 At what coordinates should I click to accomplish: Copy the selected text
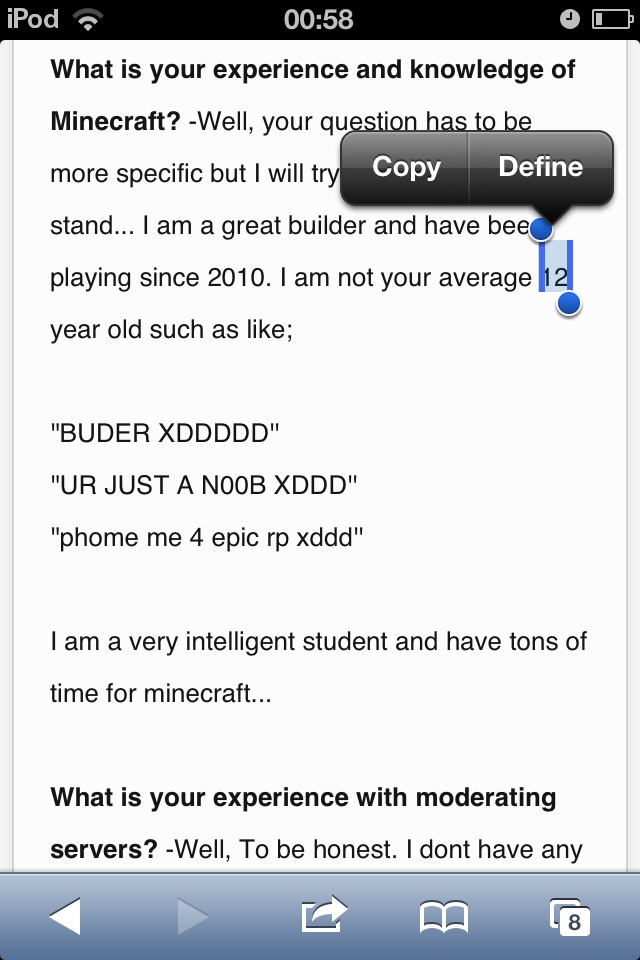click(406, 167)
